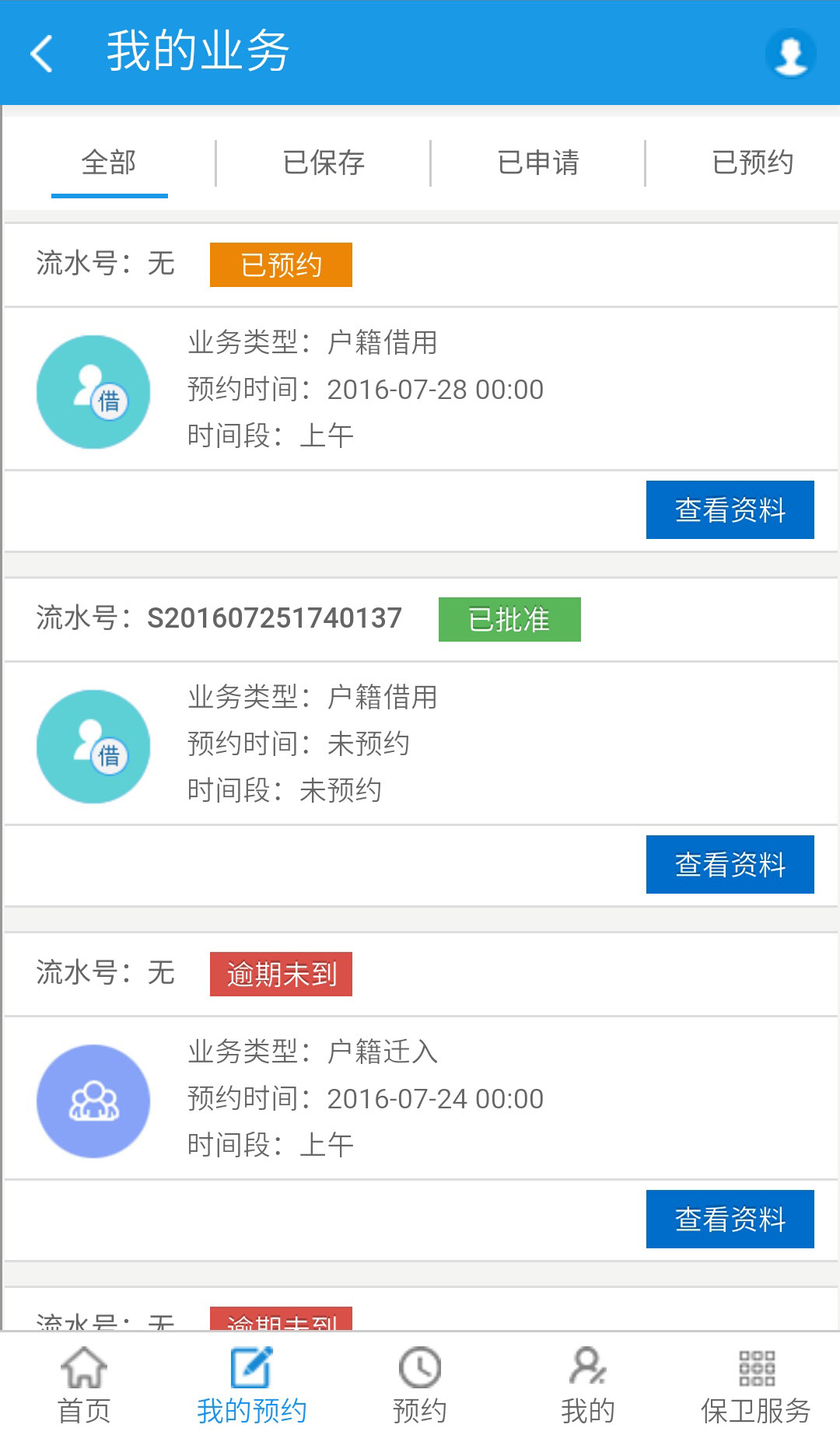Open 保卫服务 in bottom navigation

[x=756, y=1386]
